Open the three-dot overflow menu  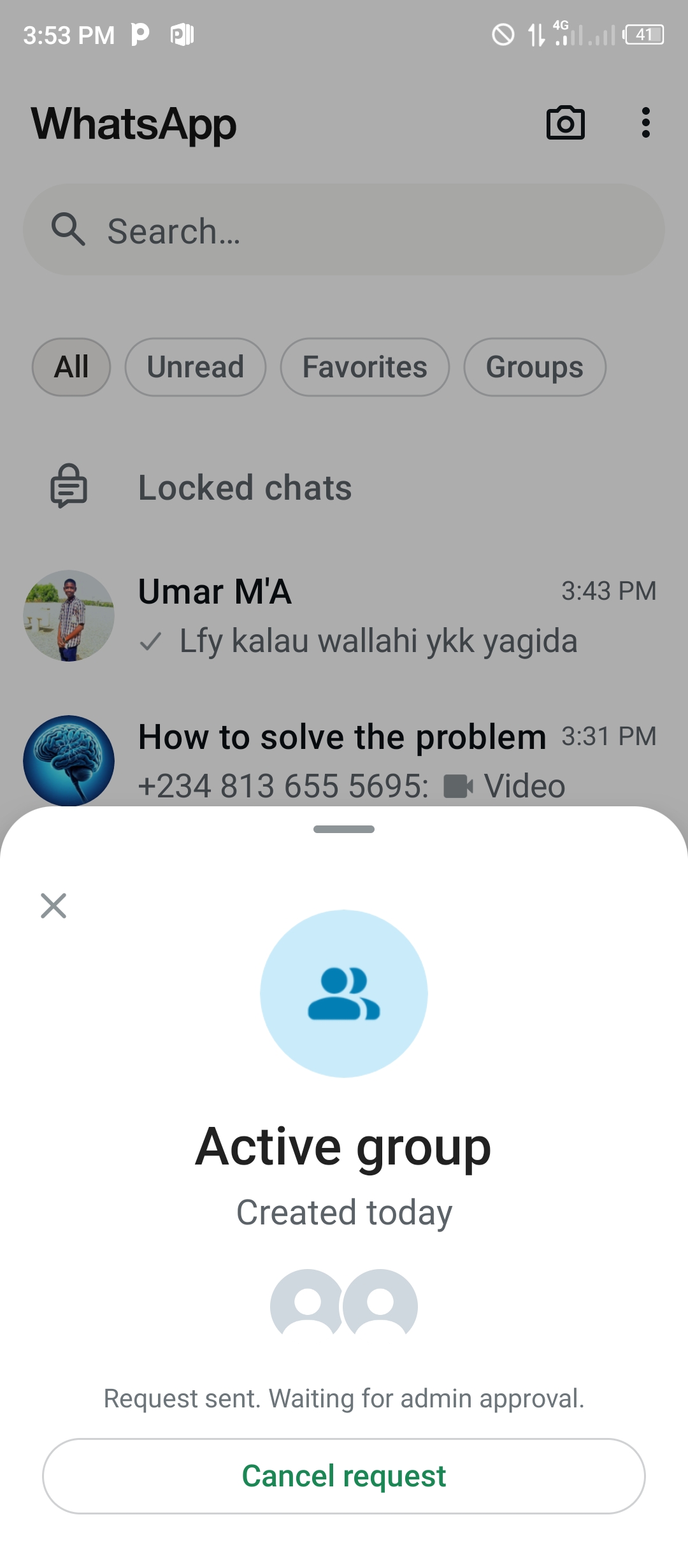645,123
